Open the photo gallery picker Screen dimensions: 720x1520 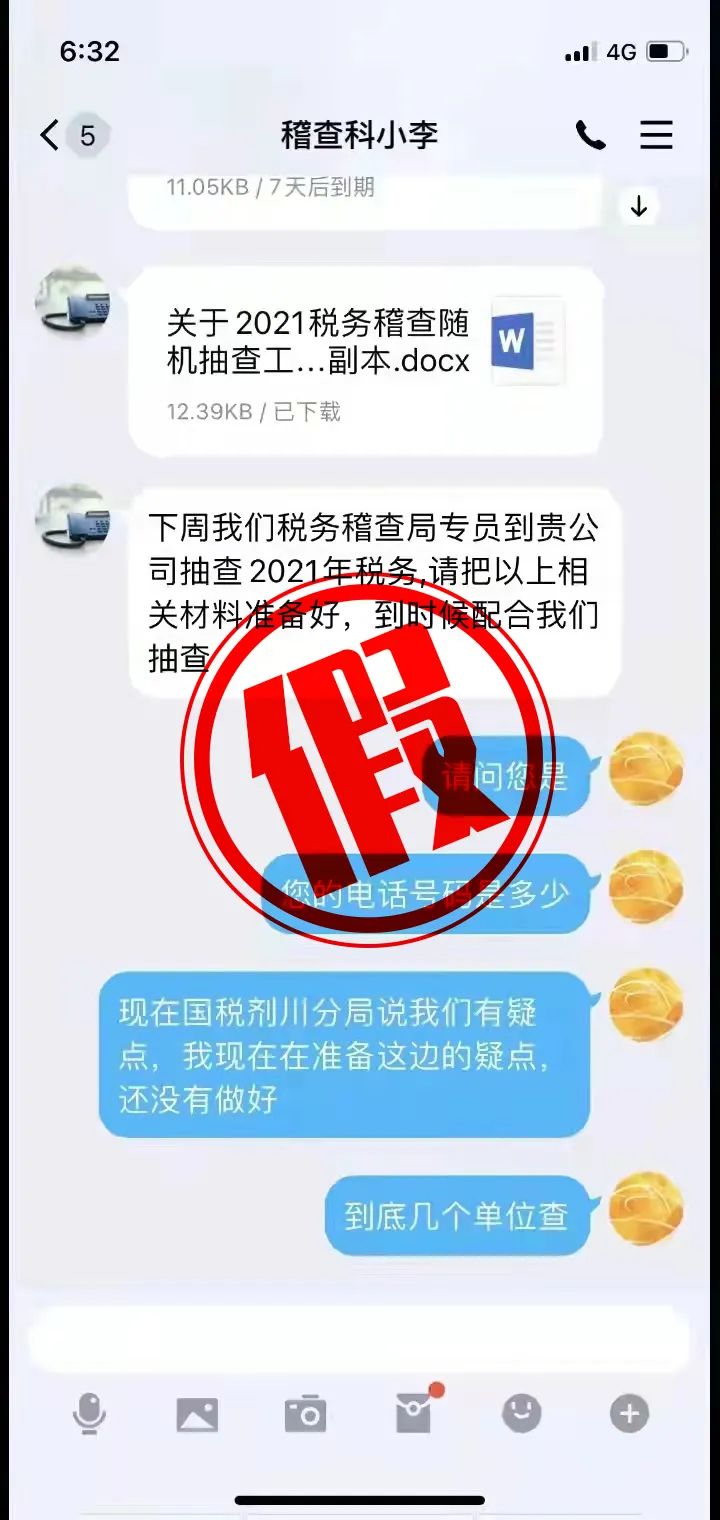pos(197,1414)
